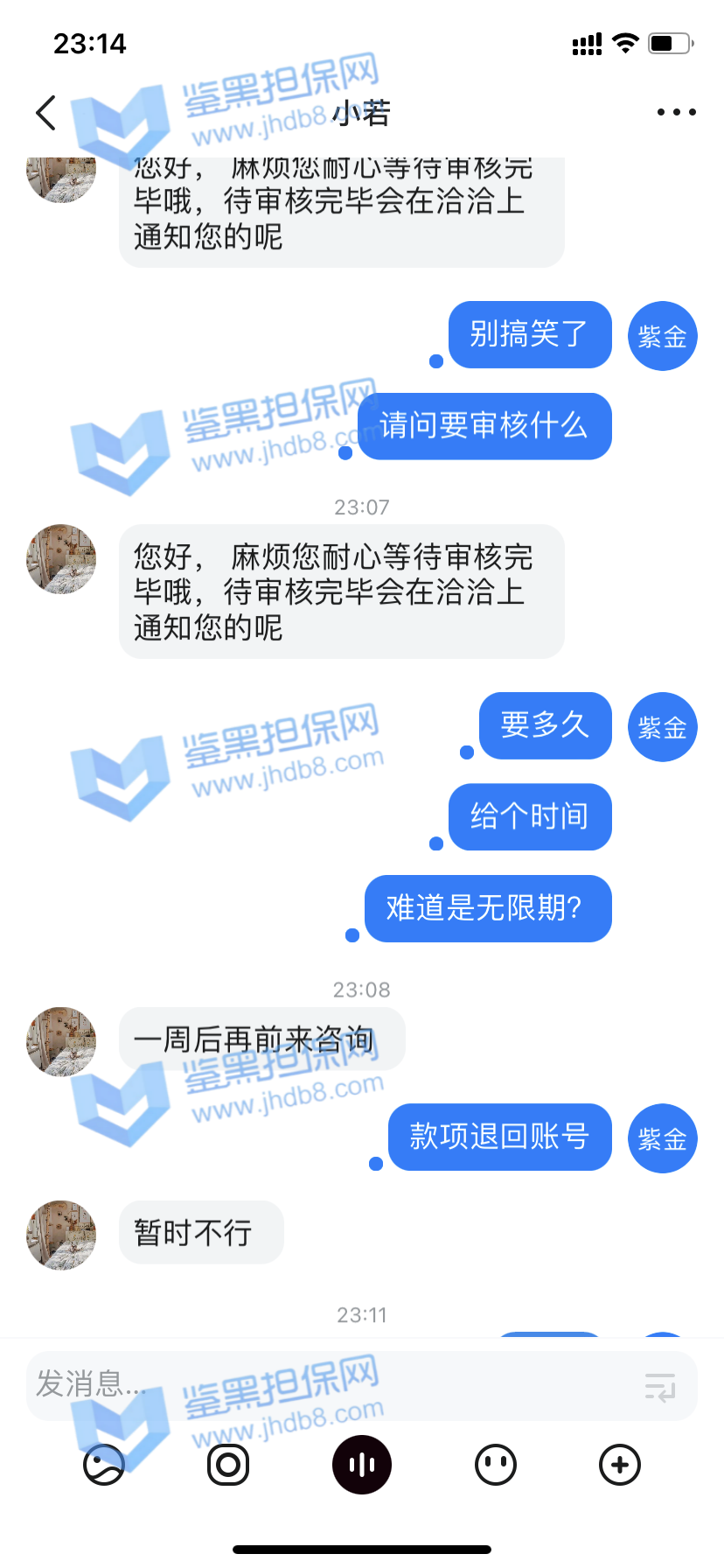This screenshot has height=1568, width=724.
Task: Go back from the 小若 chat
Action: click(x=46, y=113)
